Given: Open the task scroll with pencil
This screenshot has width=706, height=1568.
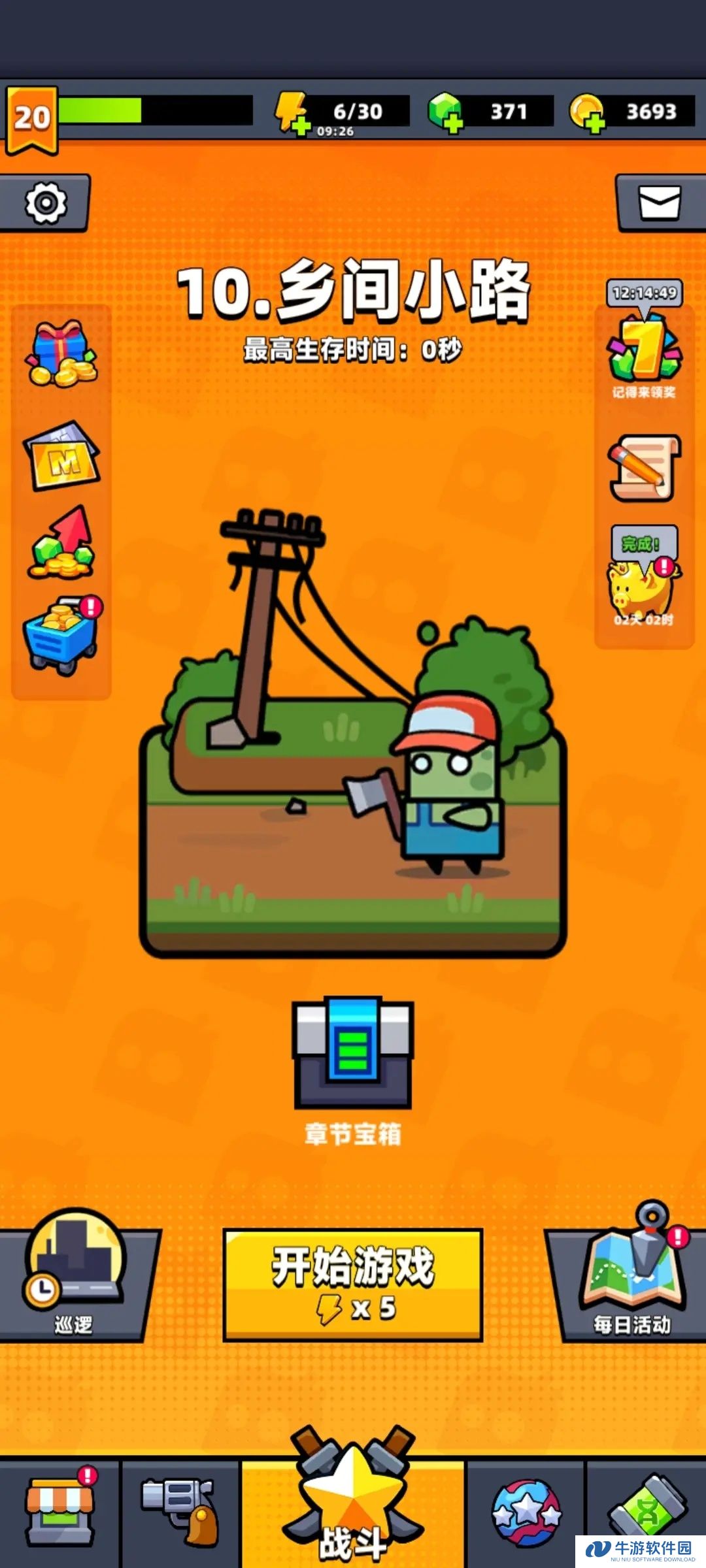Looking at the screenshot, I should [645, 468].
